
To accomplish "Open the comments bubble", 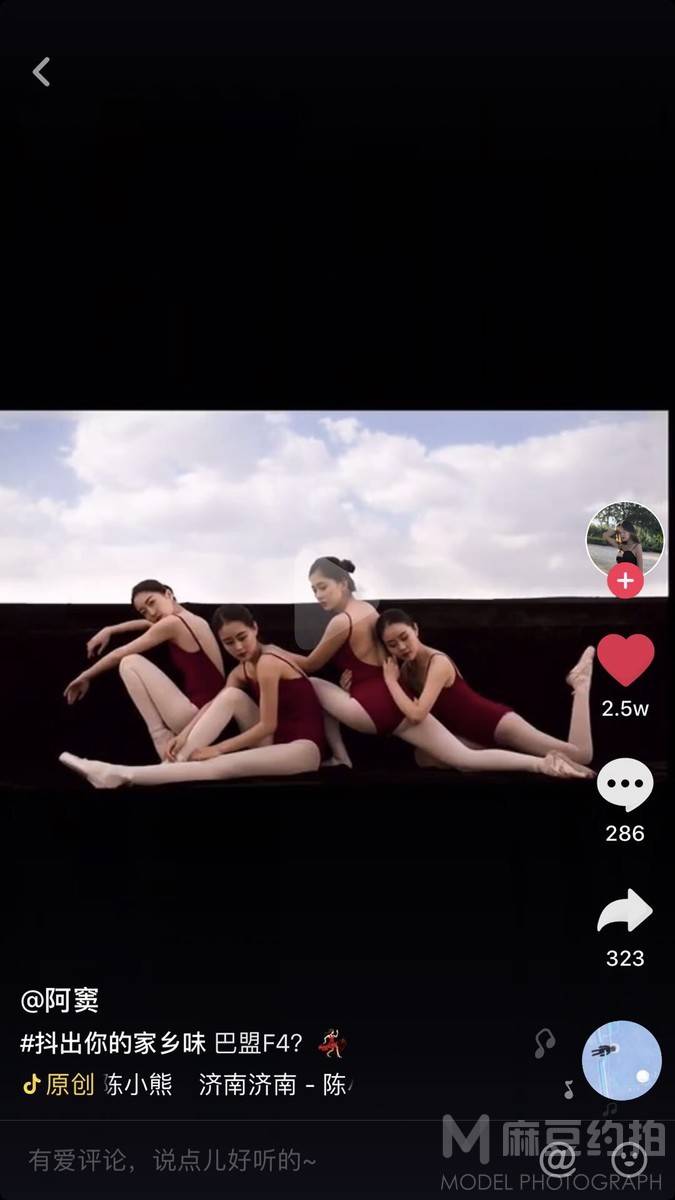I will [x=625, y=787].
